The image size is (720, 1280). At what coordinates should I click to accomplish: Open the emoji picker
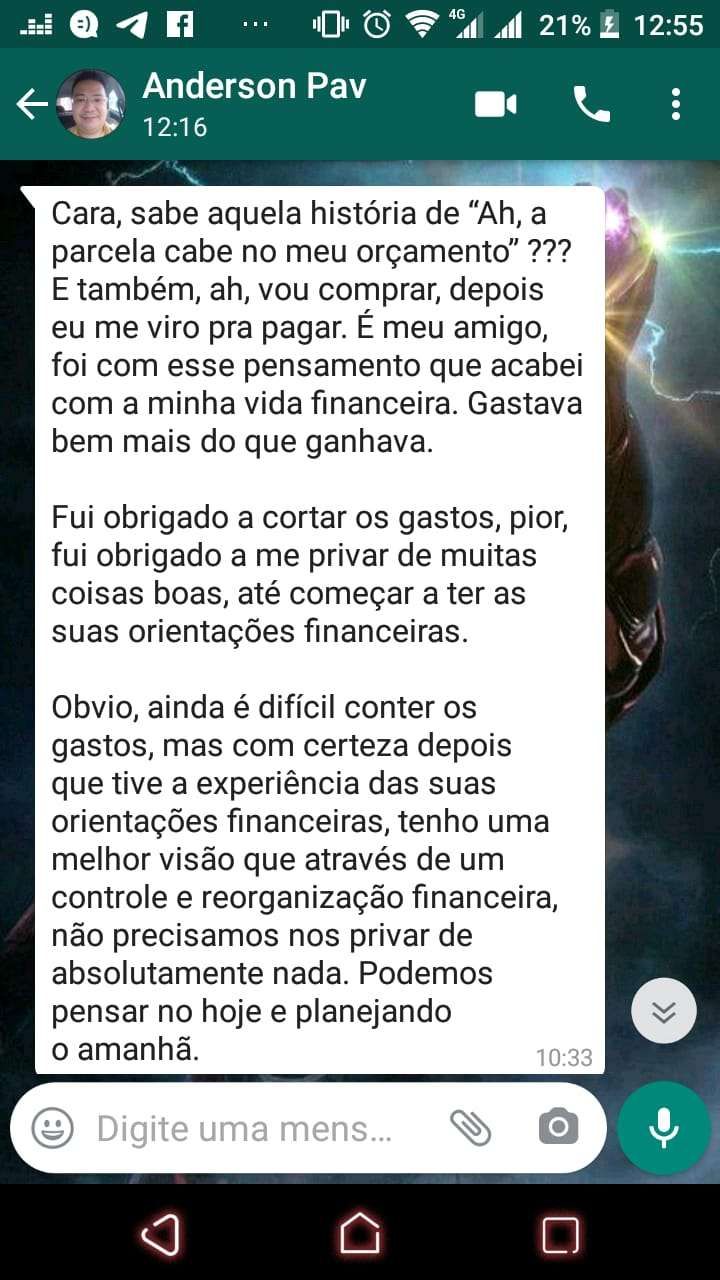point(52,1129)
